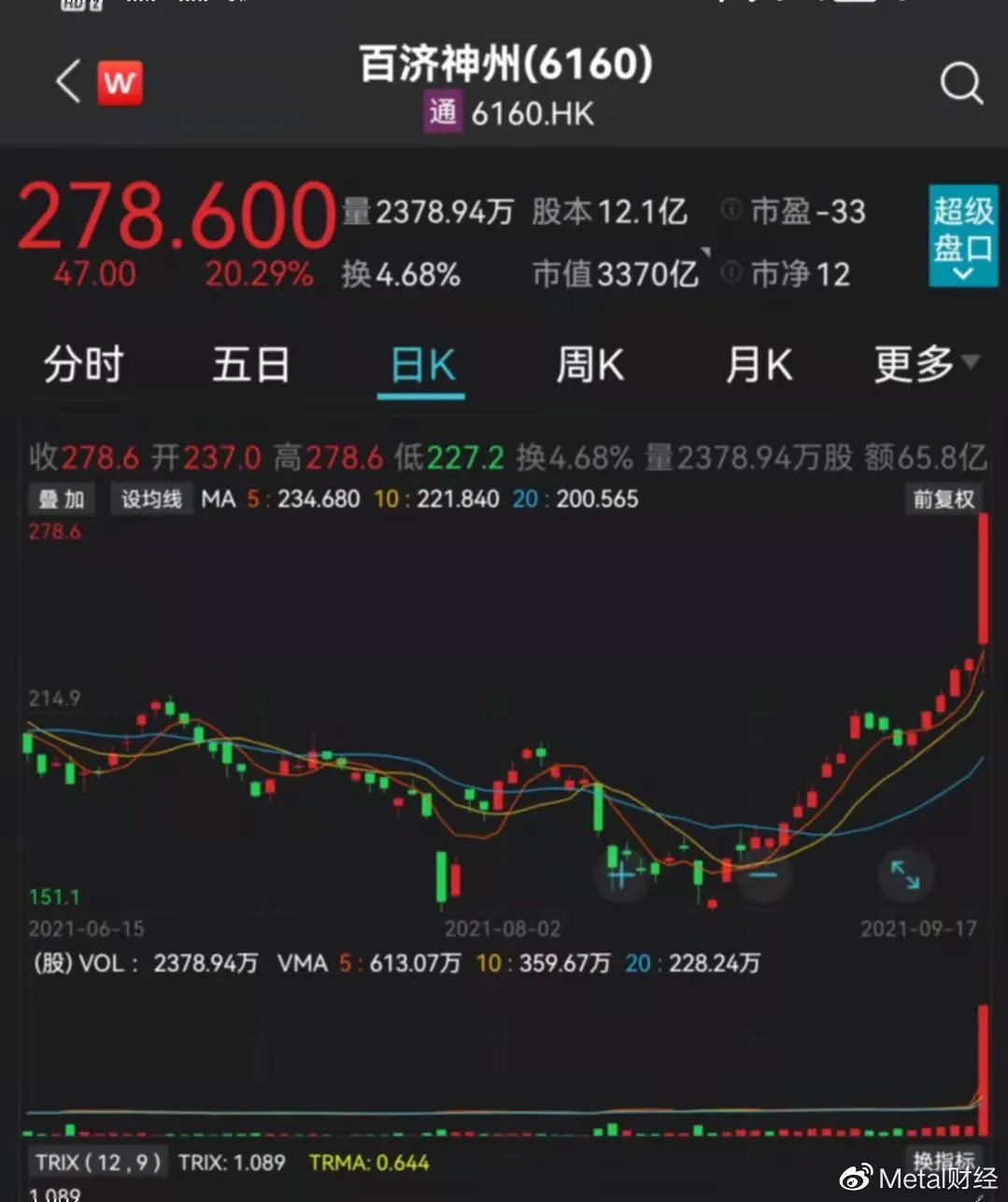Tap the fullscreen expand arrows on the chart

905,874
